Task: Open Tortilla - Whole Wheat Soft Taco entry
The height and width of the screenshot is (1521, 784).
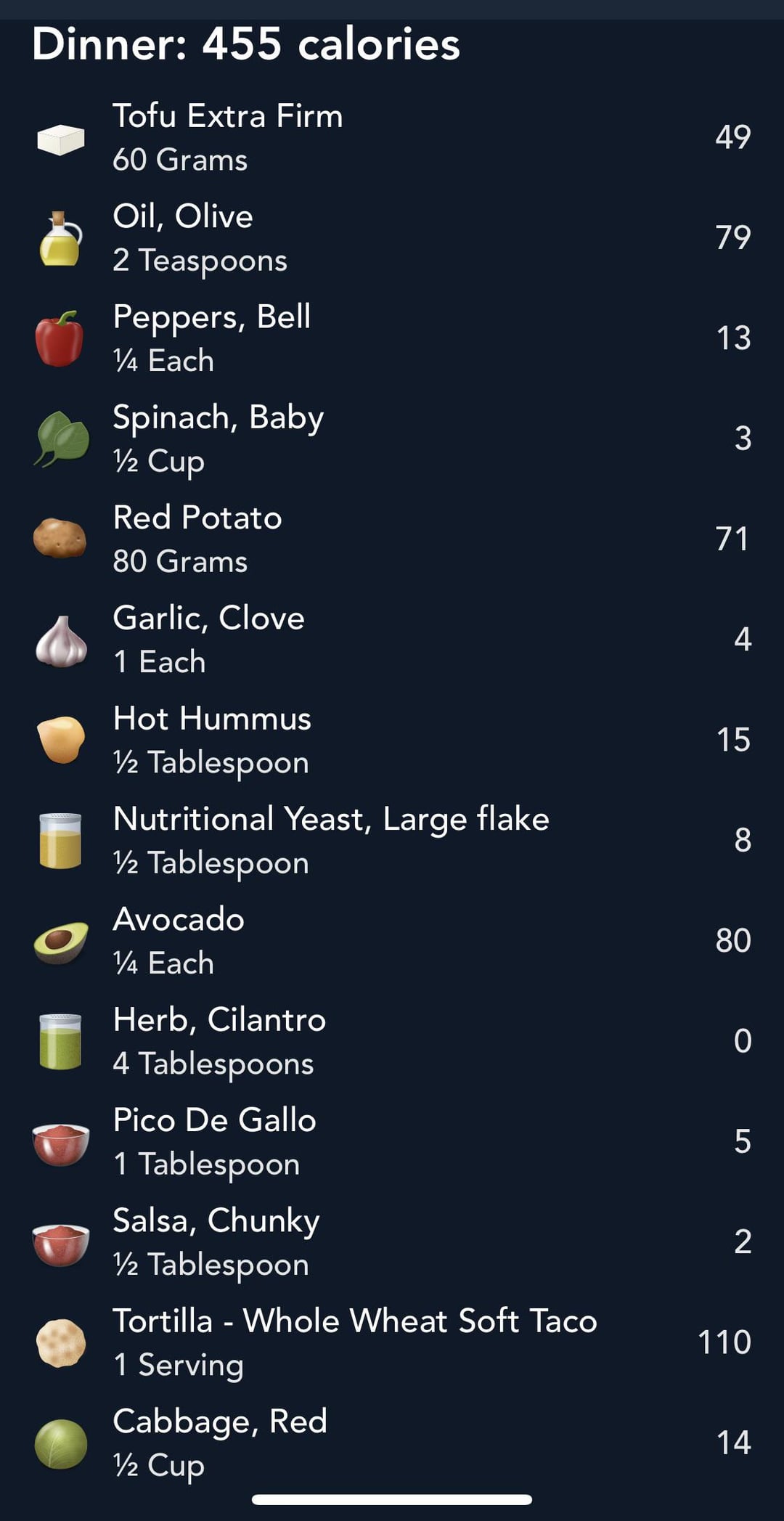Action: 392,1342
